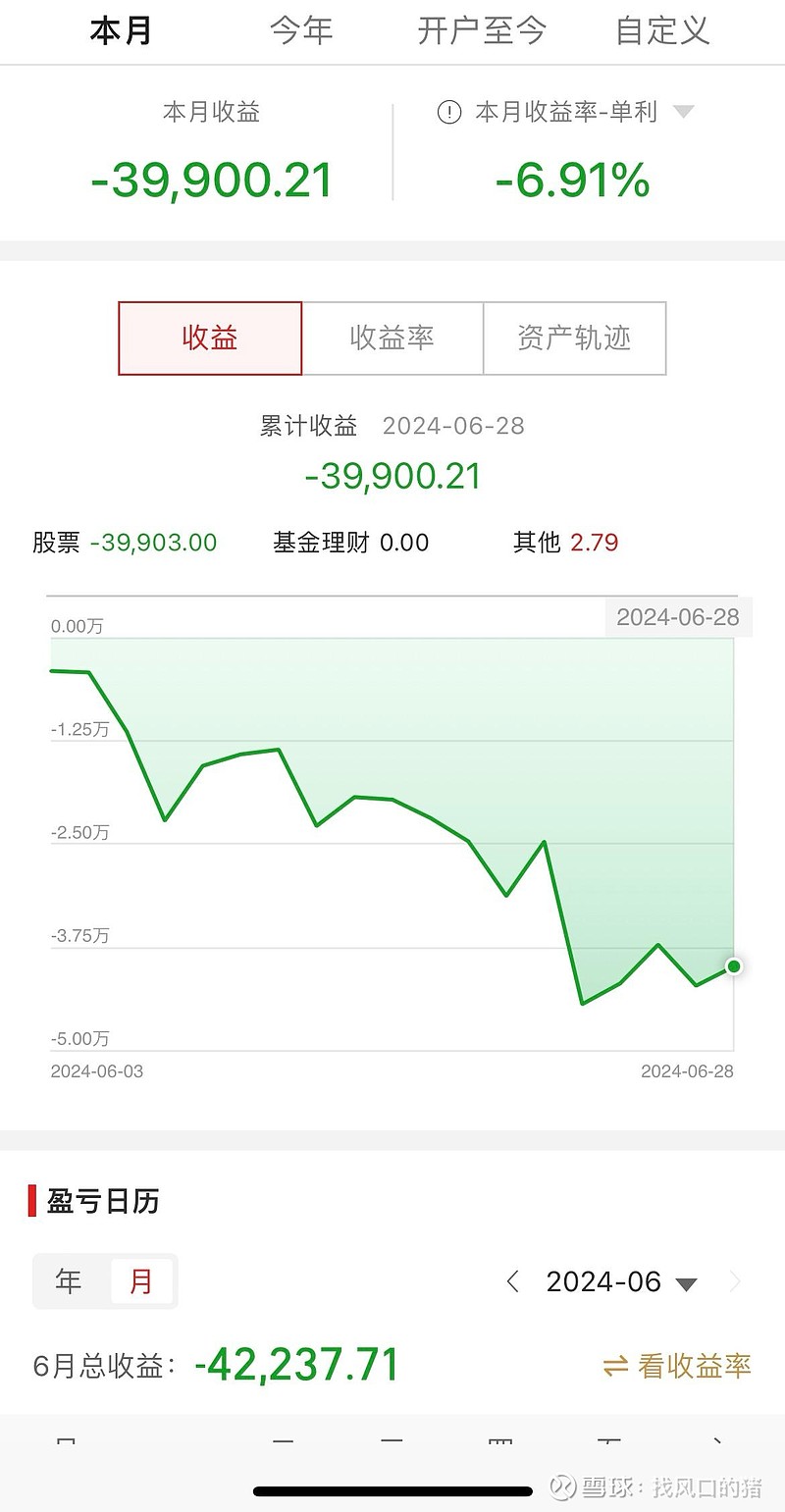
Task: Open the 单利 dropdown arrow
Action: [684, 112]
